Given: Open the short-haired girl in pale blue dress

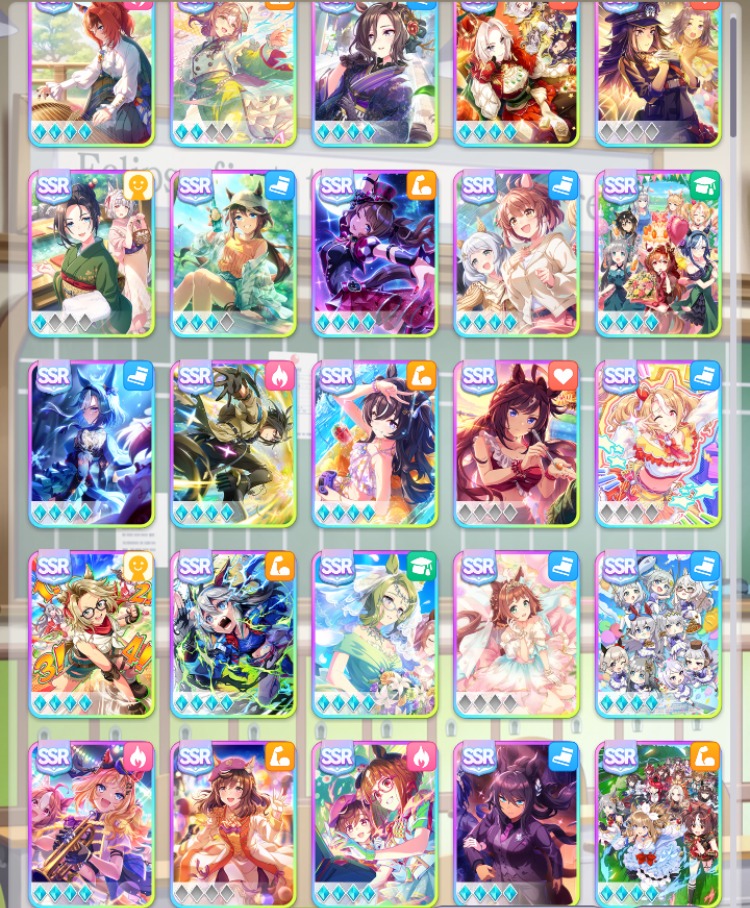Looking at the screenshot, I should pos(516,633).
